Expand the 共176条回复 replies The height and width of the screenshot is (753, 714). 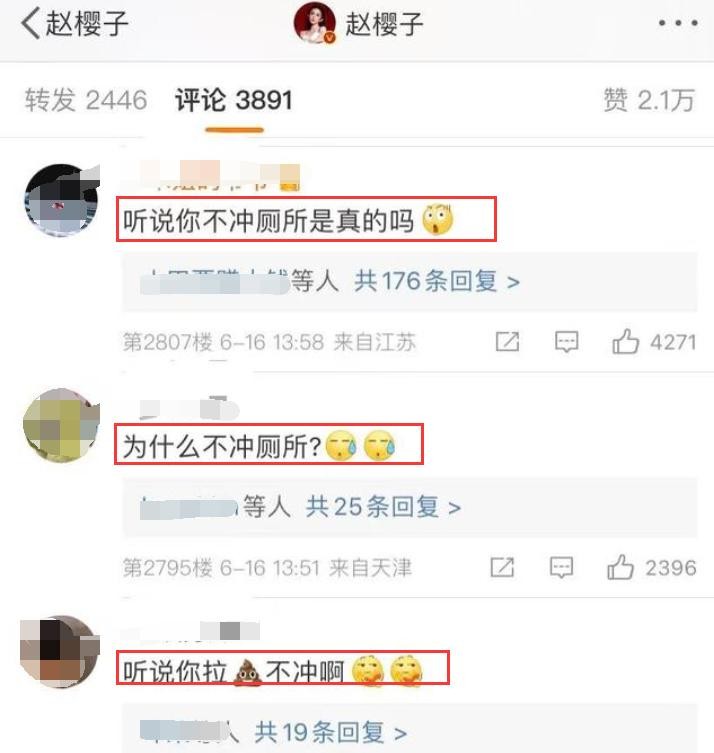pyautogui.click(x=437, y=282)
